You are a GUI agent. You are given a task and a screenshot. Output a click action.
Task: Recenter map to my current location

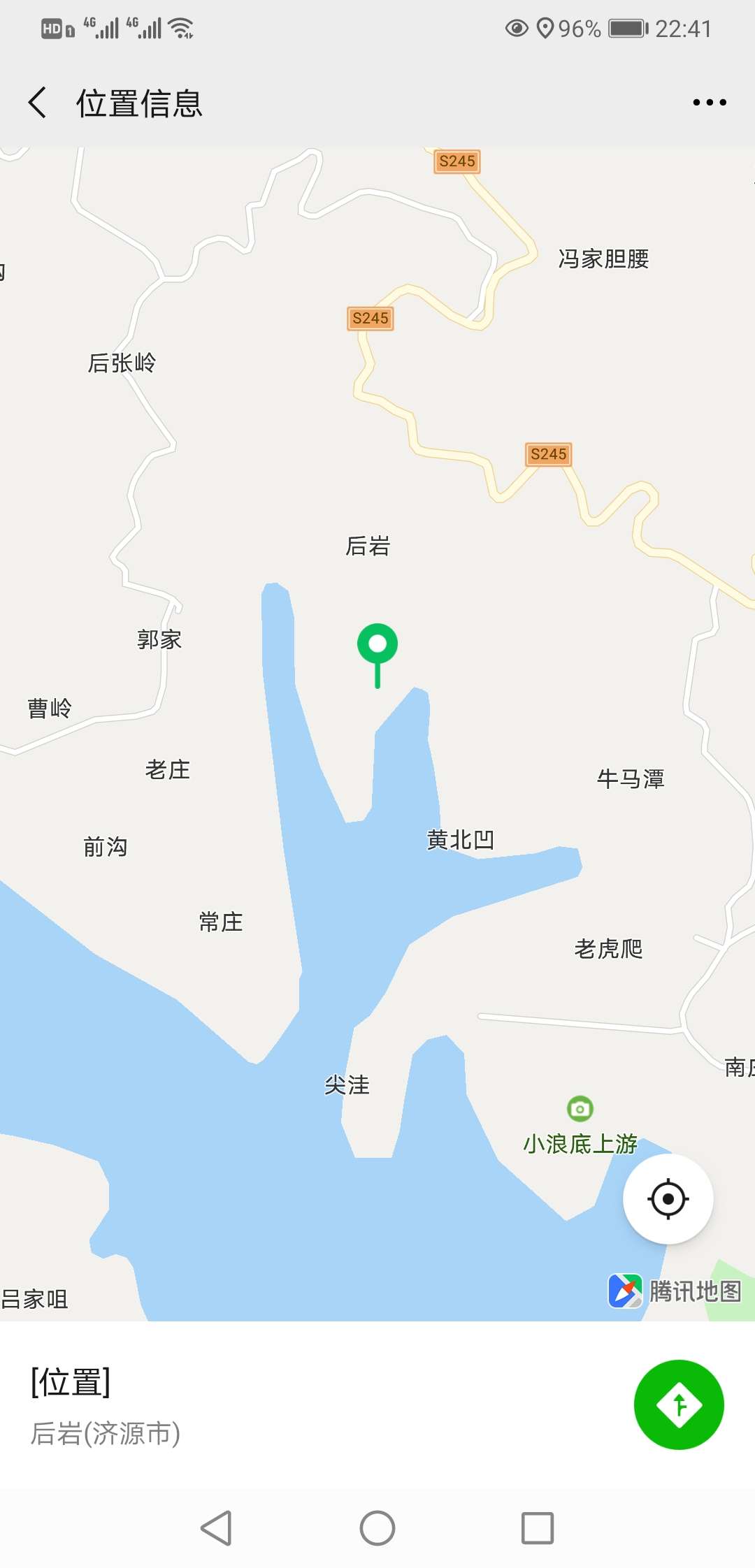(668, 1199)
